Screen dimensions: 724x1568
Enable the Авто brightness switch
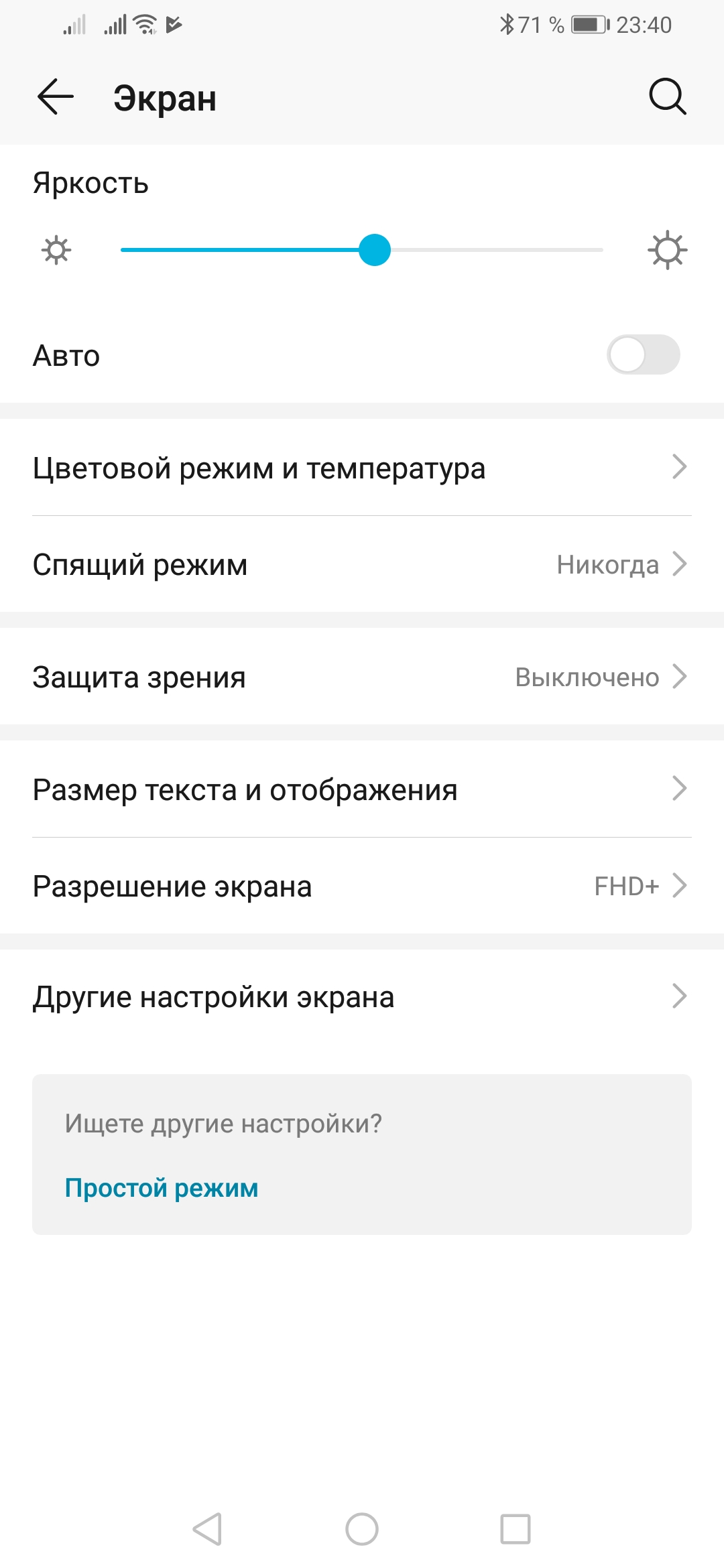pos(643,354)
